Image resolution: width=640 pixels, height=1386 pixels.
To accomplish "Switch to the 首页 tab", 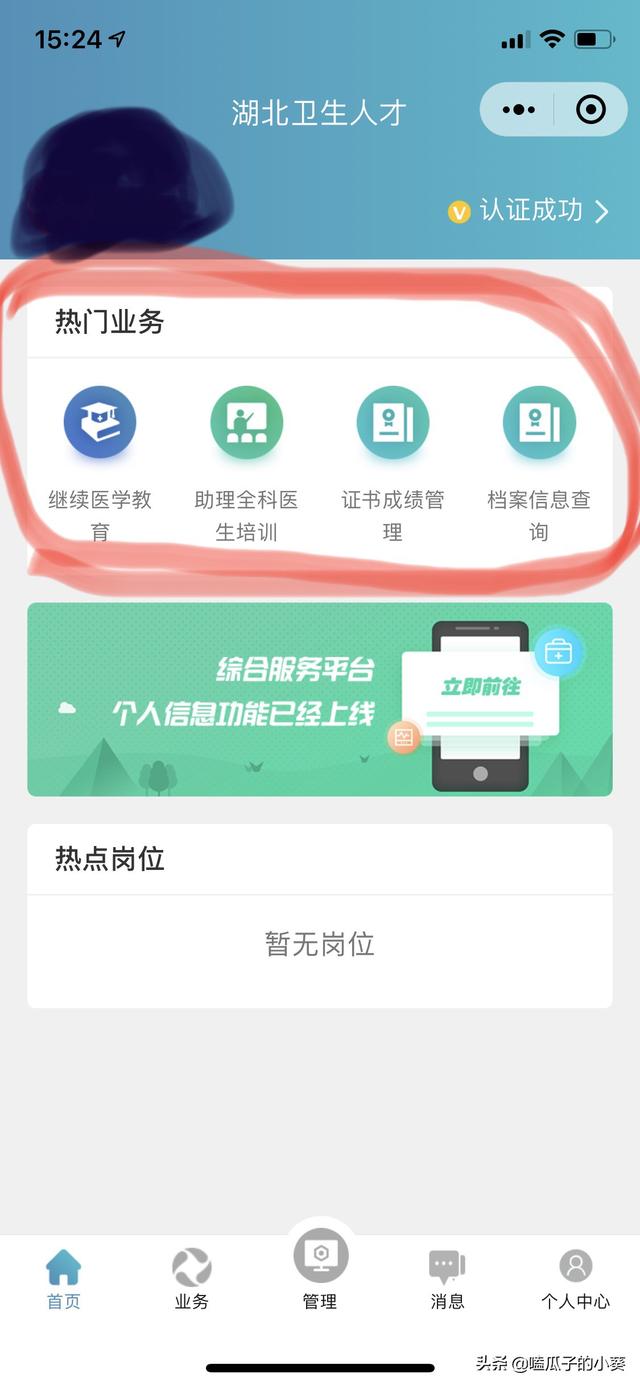I will (x=64, y=1279).
